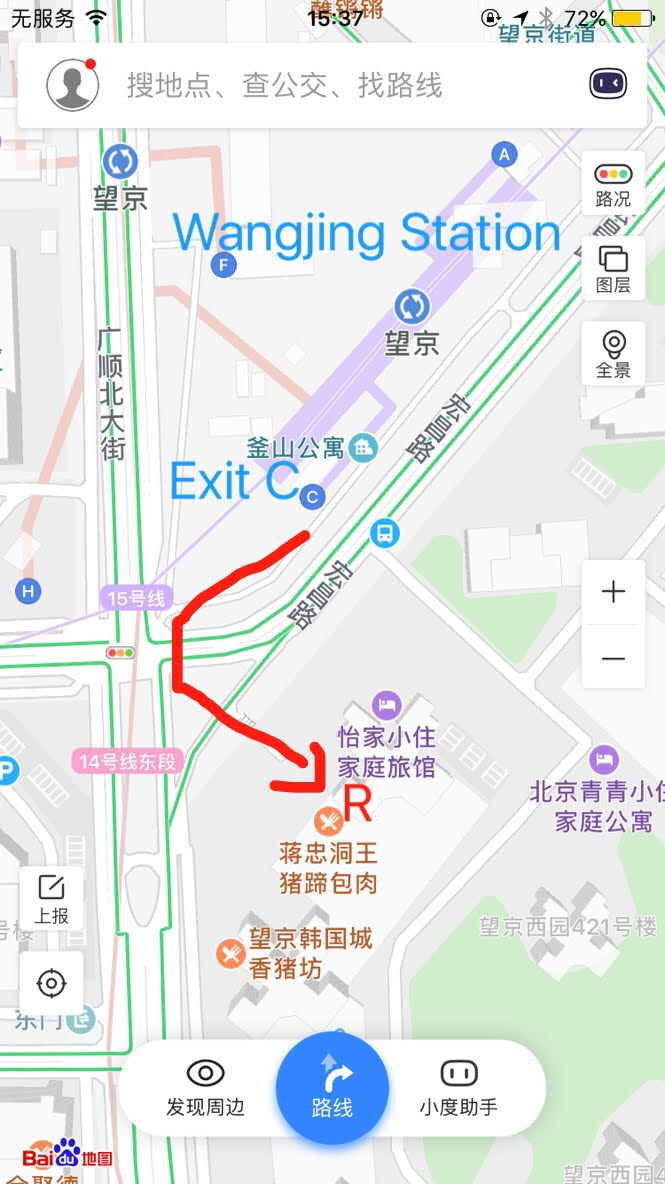Open 全景 panorama view

(x=613, y=354)
